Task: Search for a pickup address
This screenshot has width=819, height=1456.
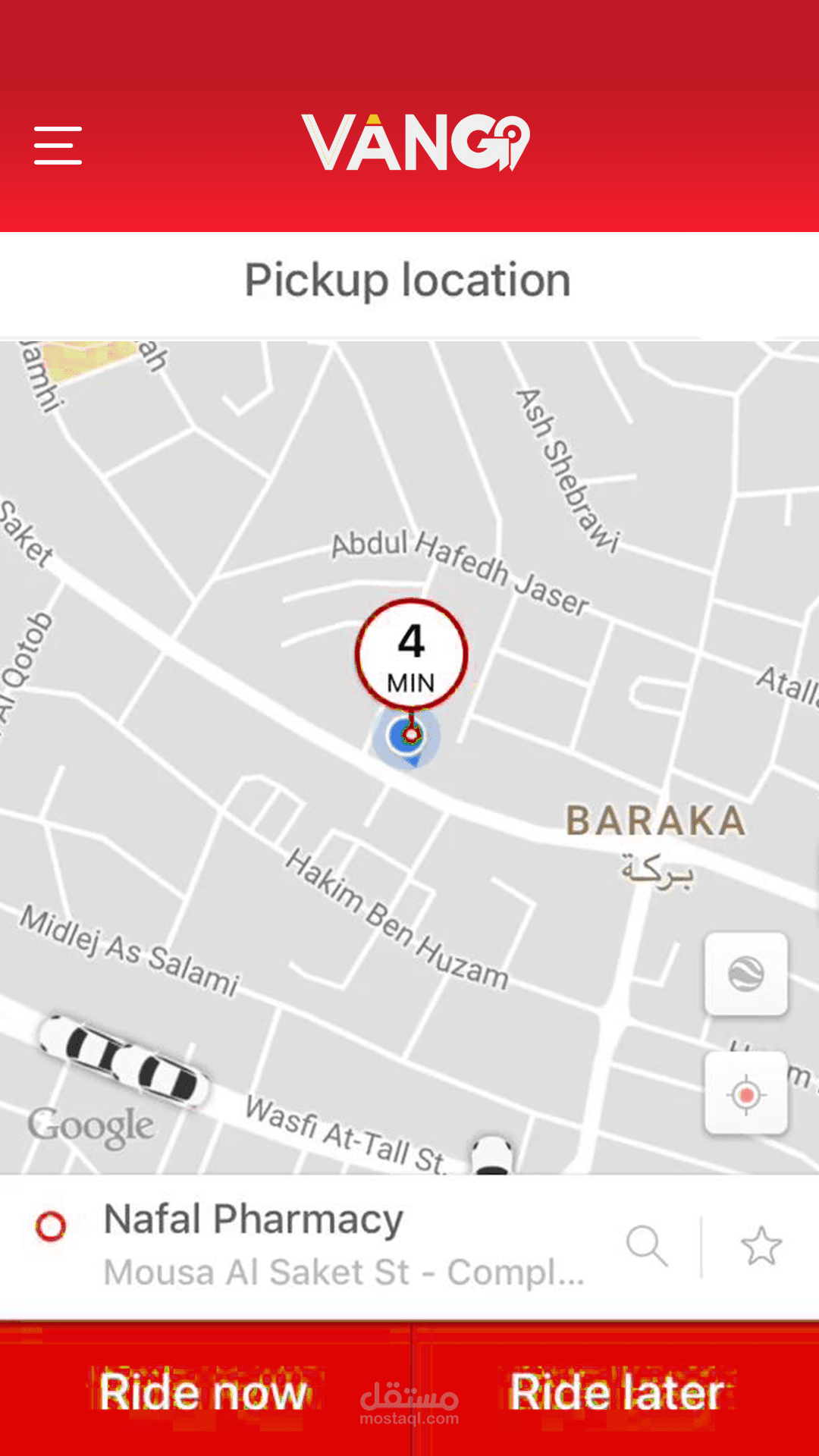Action: coord(646,1245)
